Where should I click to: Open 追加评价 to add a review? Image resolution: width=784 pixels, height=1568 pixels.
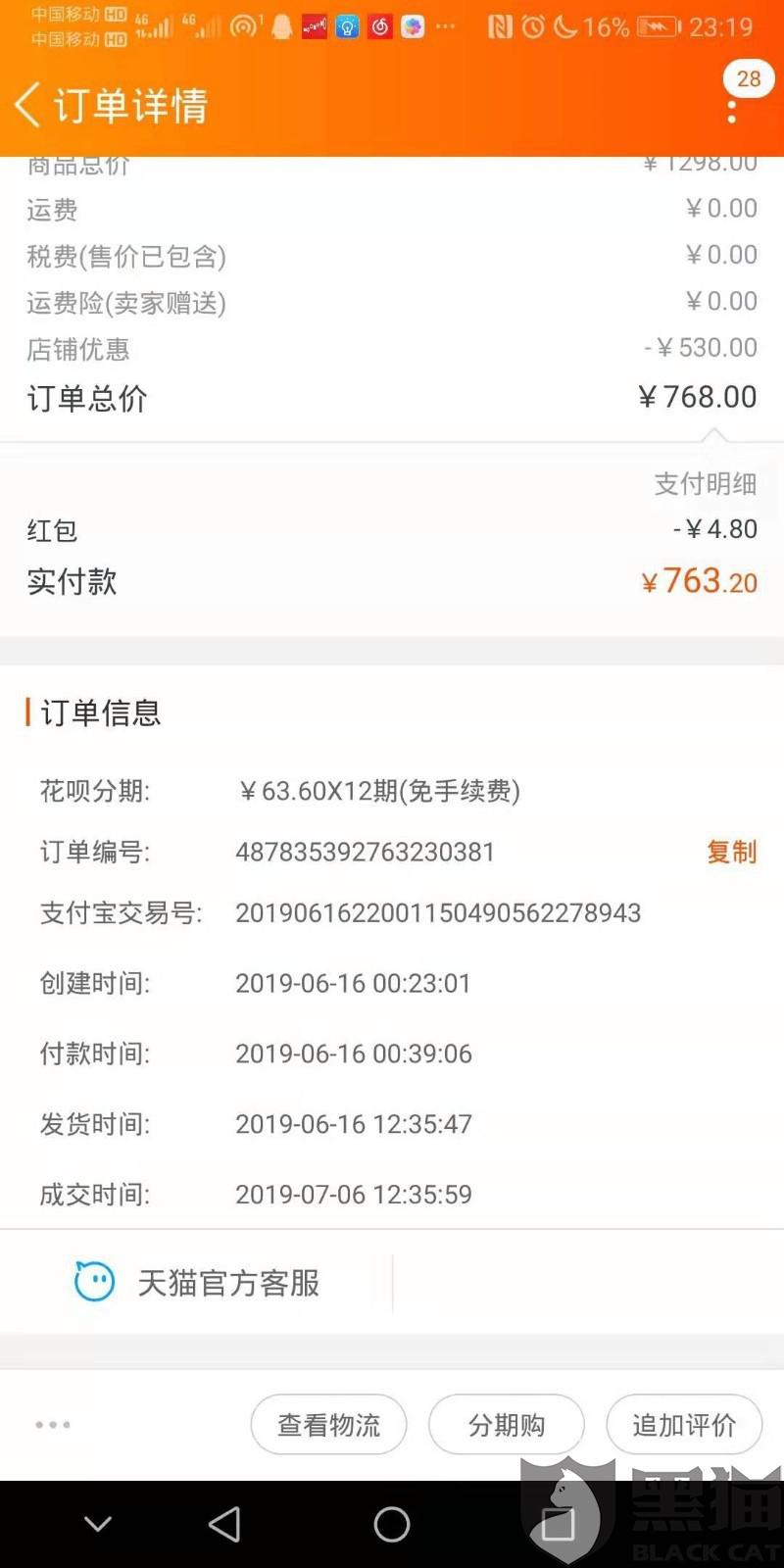pos(684,1424)
